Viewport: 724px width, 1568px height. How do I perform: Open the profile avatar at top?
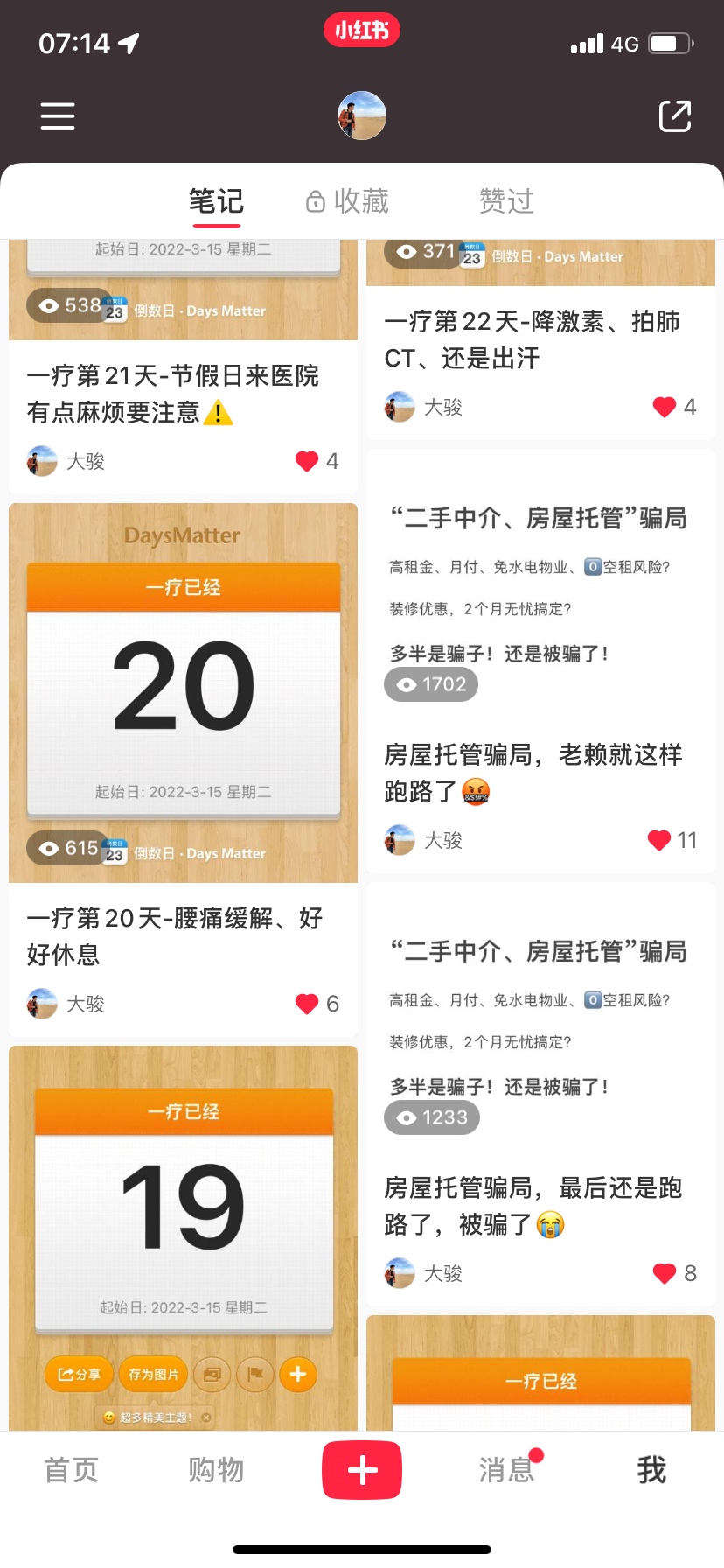(362, 115)
